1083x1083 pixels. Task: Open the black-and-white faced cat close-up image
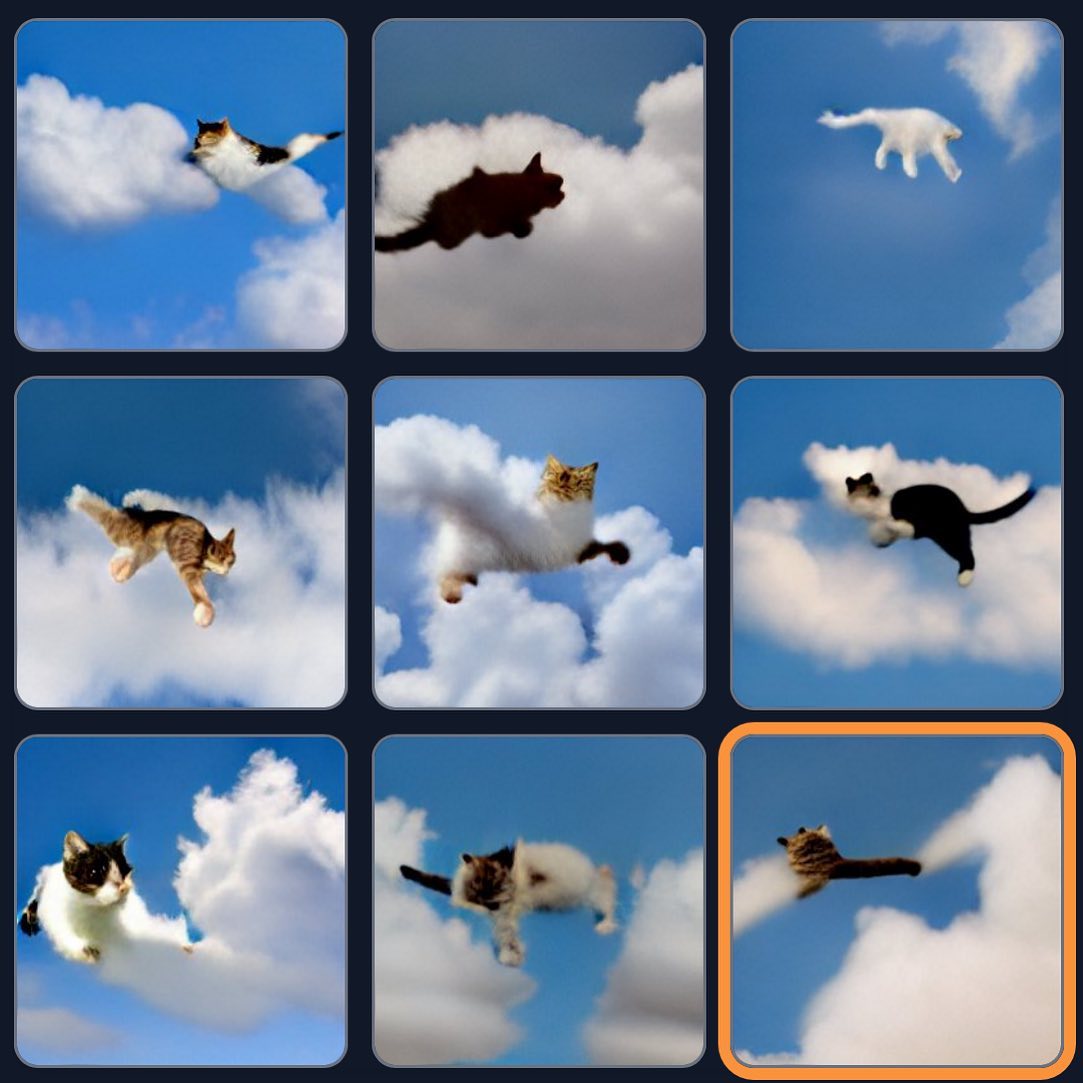[x=181, y=900]
